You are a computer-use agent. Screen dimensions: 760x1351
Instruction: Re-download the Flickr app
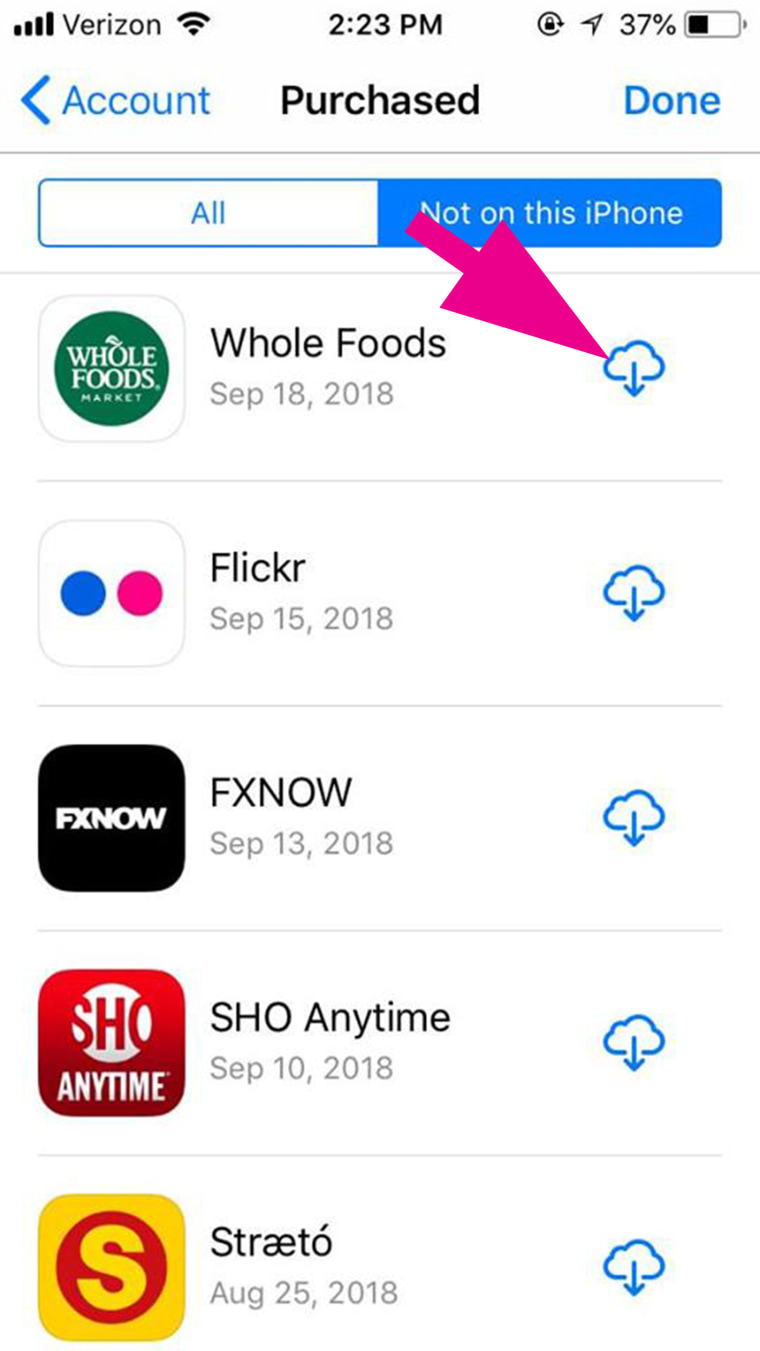pyautogui.click(x=634, y=593)
